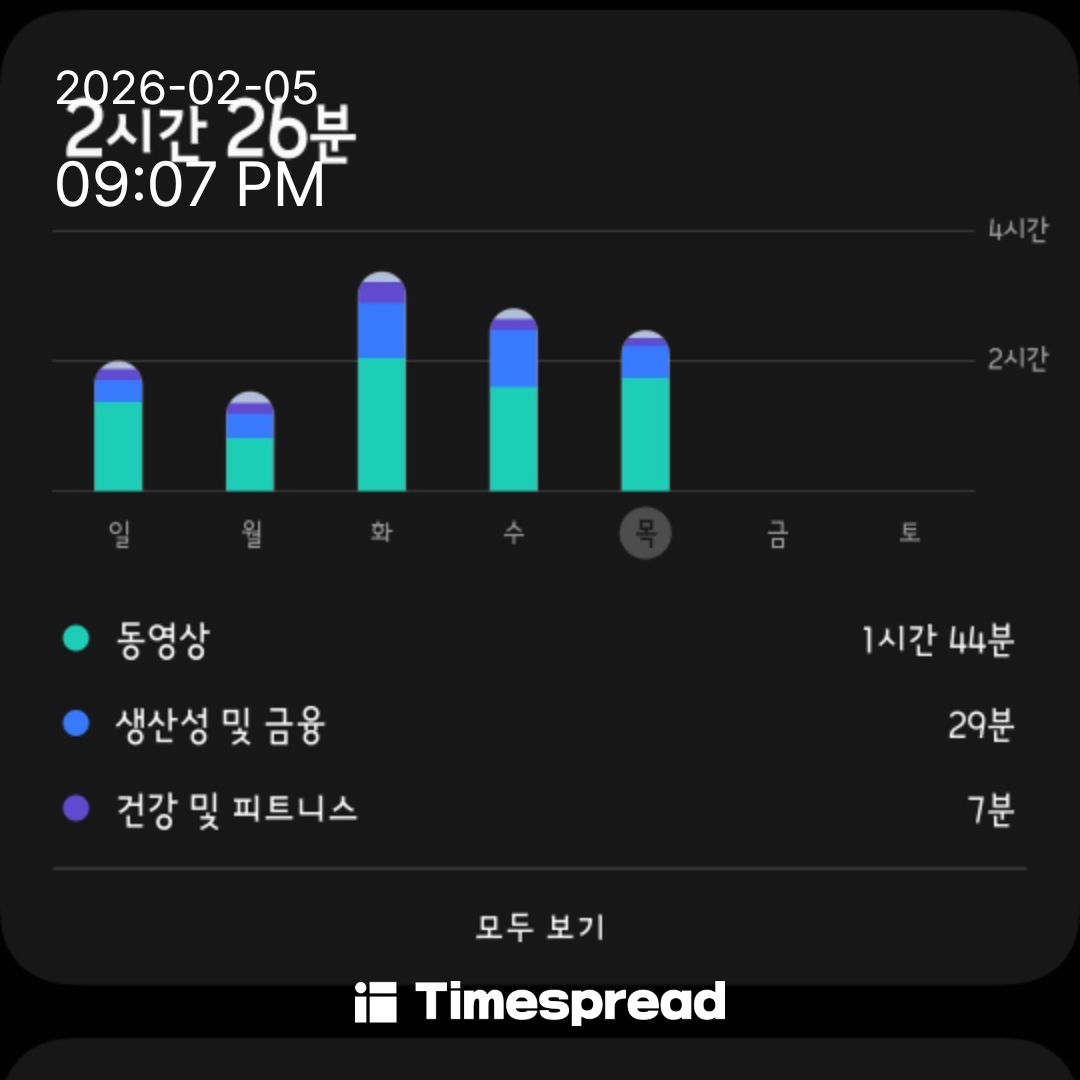Select 금 (Friday) in the weekly chart
Viewport: 1080px width, 1080px height.
point(777,534)
